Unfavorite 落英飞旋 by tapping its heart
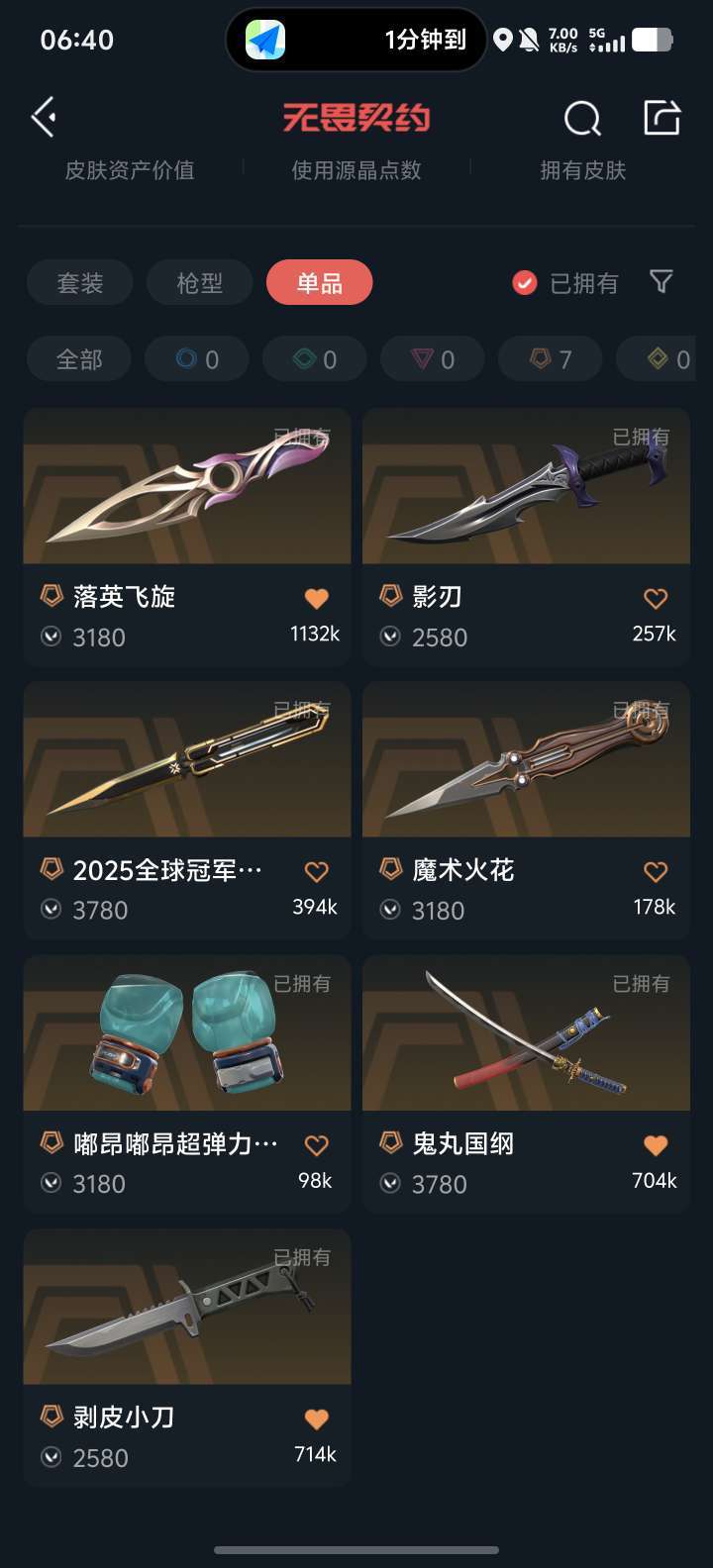This screenshot has height=1568, width=713. pyautogui.click(x=315, y=598)
